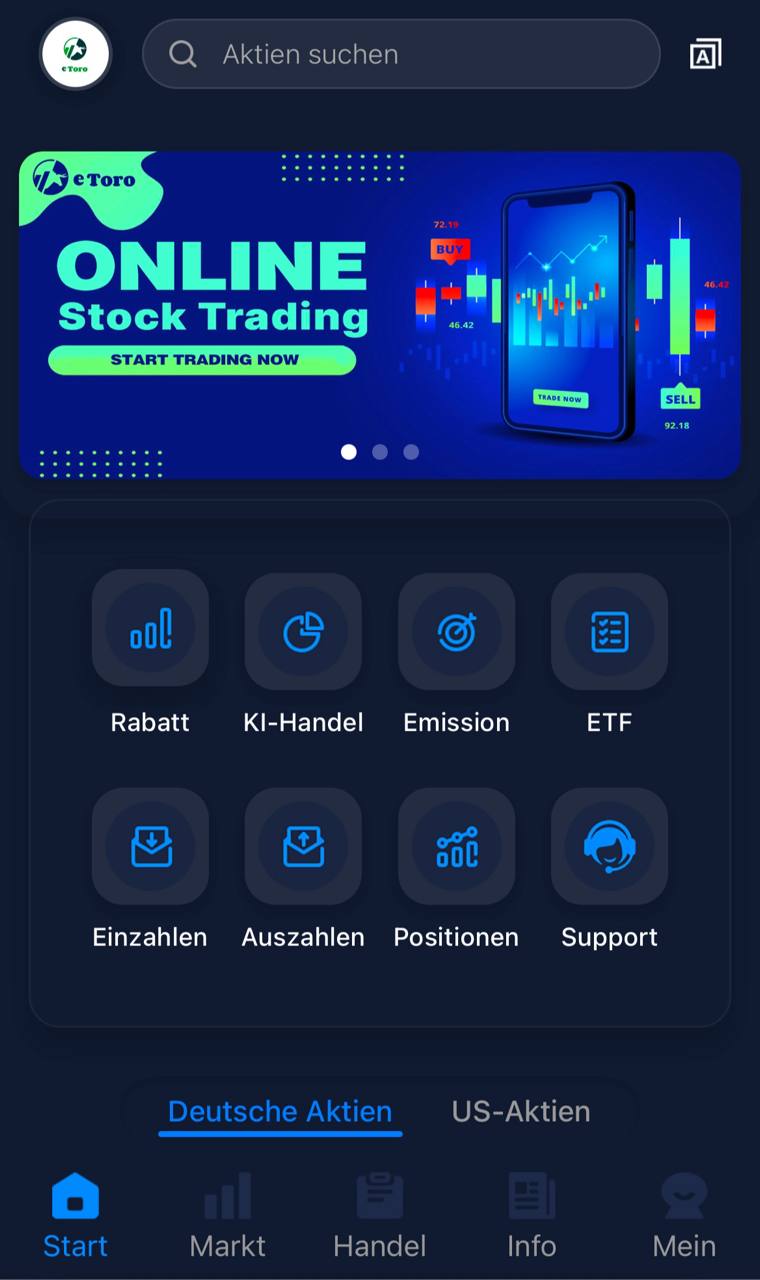Viewport: 760px width, 1280px height.
Task: Open the language switcher icon
Action: pyautogui.click(x=707, y=53)
